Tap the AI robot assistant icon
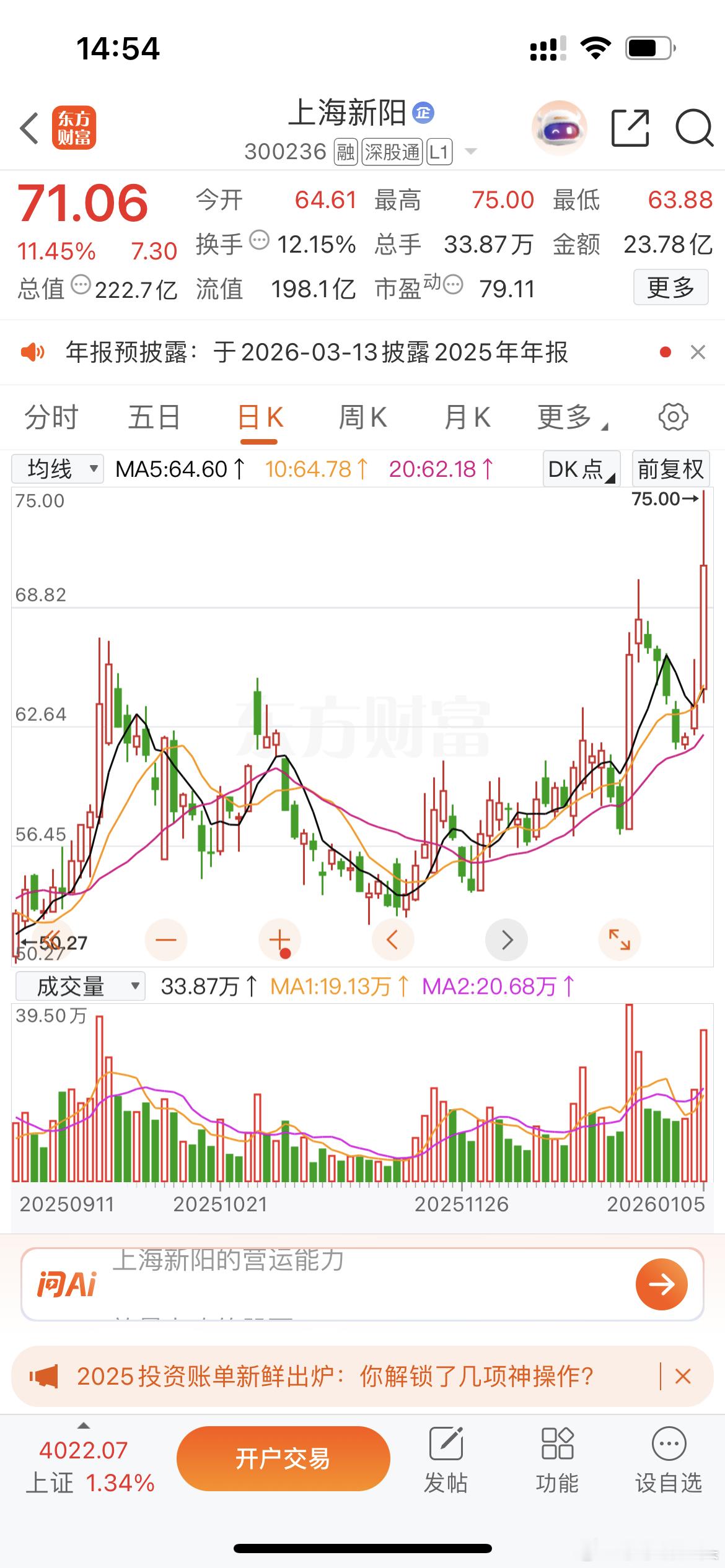Screen dimensions: 725x1568 point(558,127)
